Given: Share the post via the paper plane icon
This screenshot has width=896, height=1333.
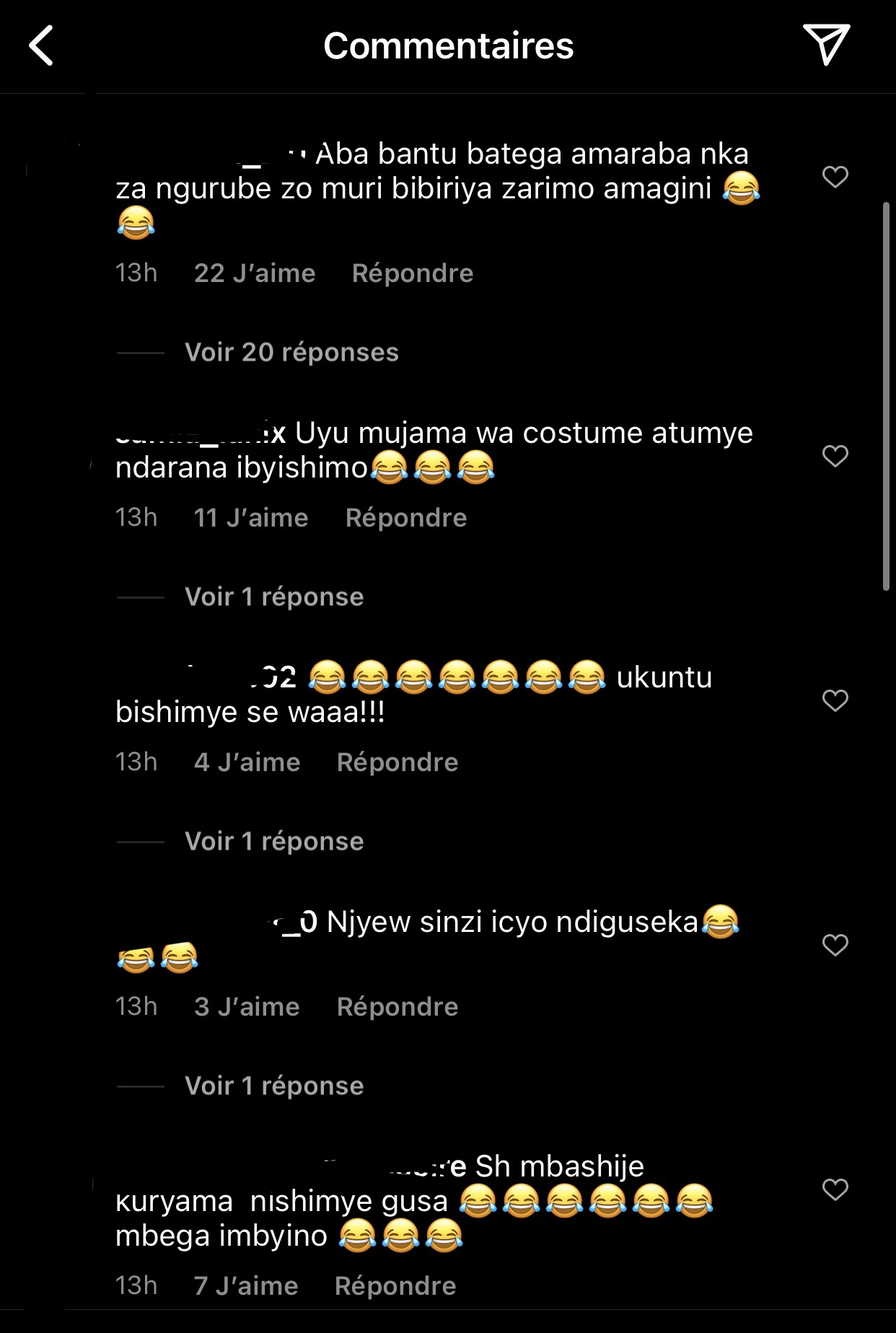Looking at the screenshot, I should 826,45.
